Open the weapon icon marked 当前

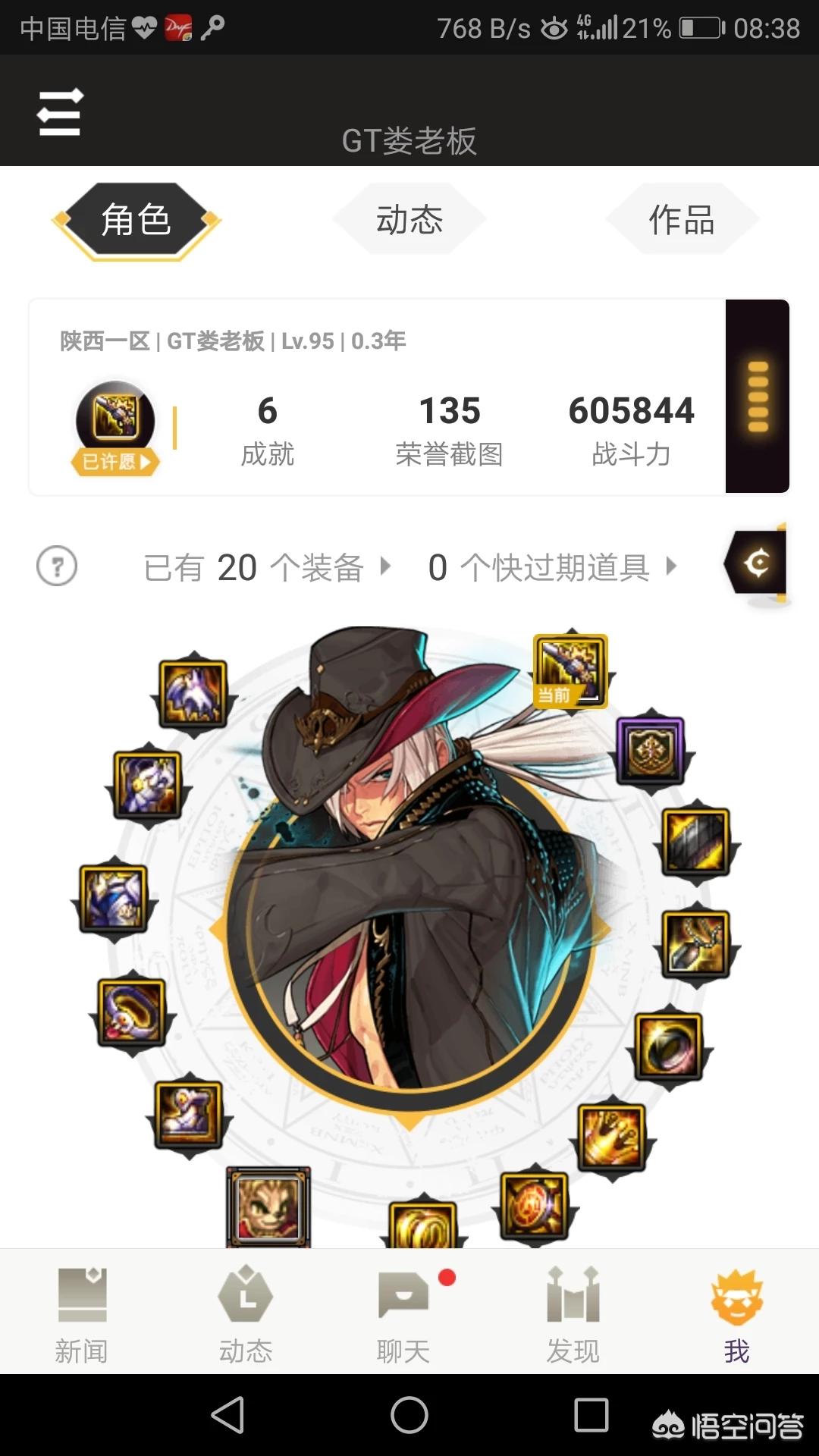point(571,671)
